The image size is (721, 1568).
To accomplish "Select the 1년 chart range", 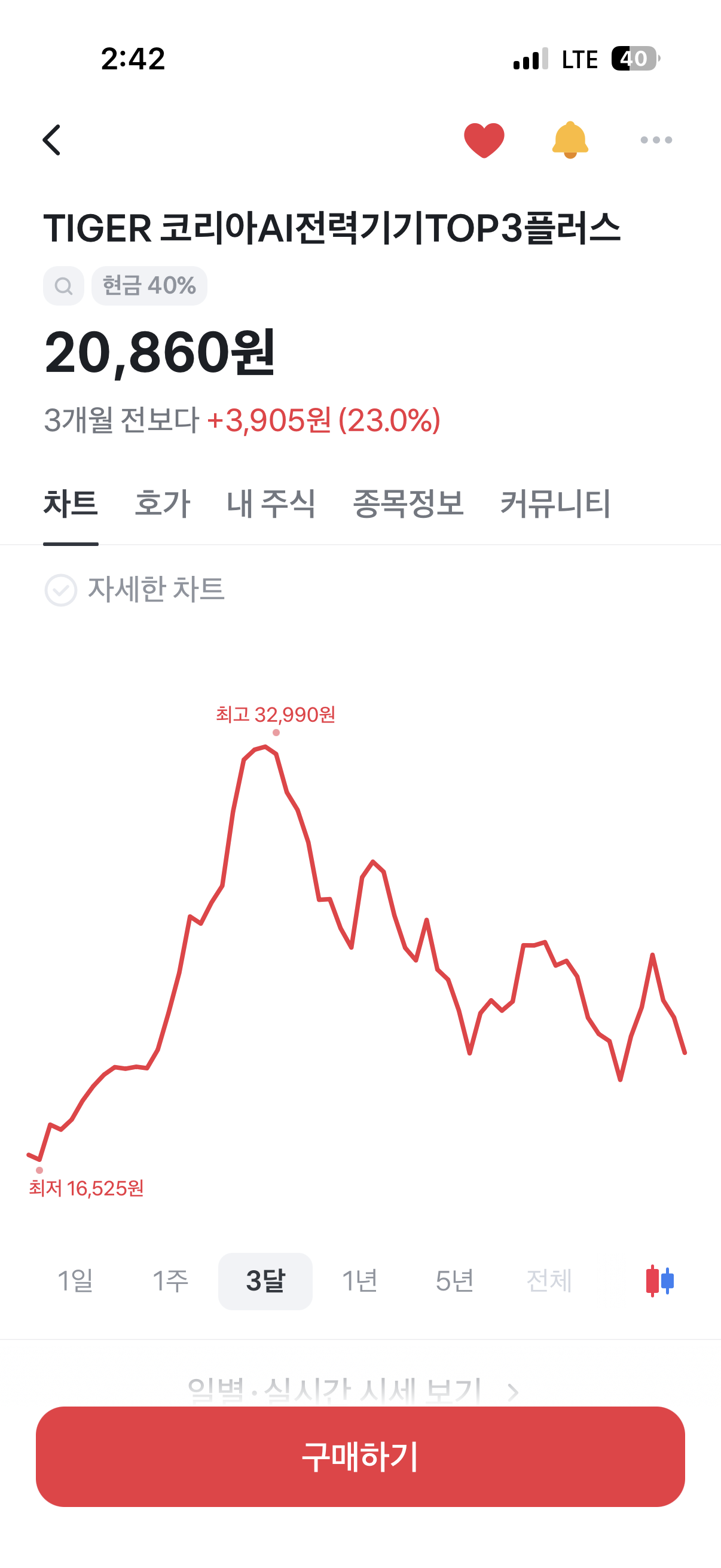I will [359, 1281].
